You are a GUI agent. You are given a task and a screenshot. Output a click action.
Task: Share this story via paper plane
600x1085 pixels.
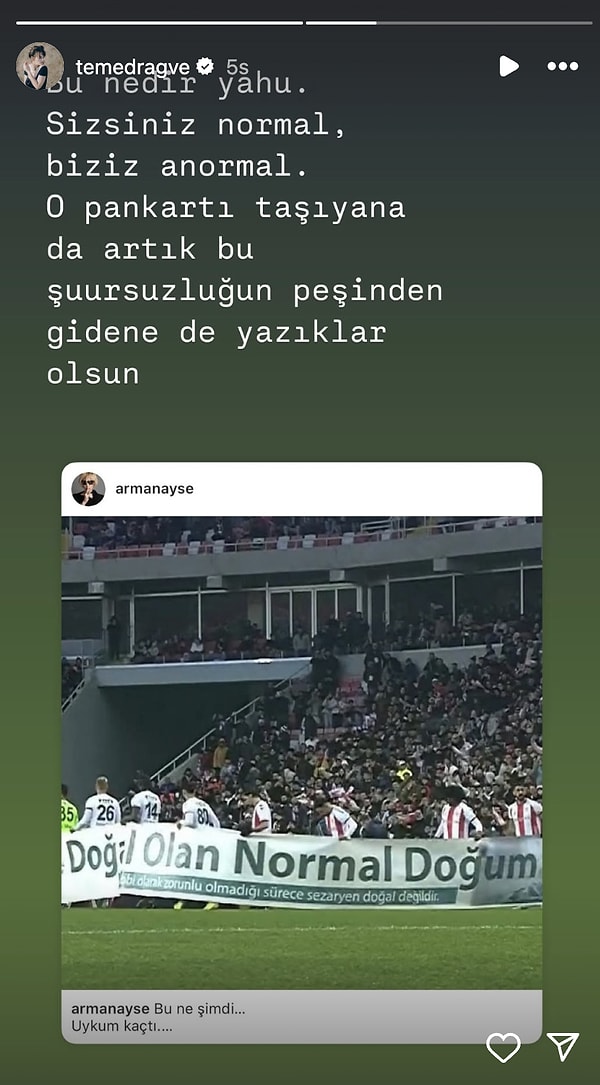(x=563, y=1047)
